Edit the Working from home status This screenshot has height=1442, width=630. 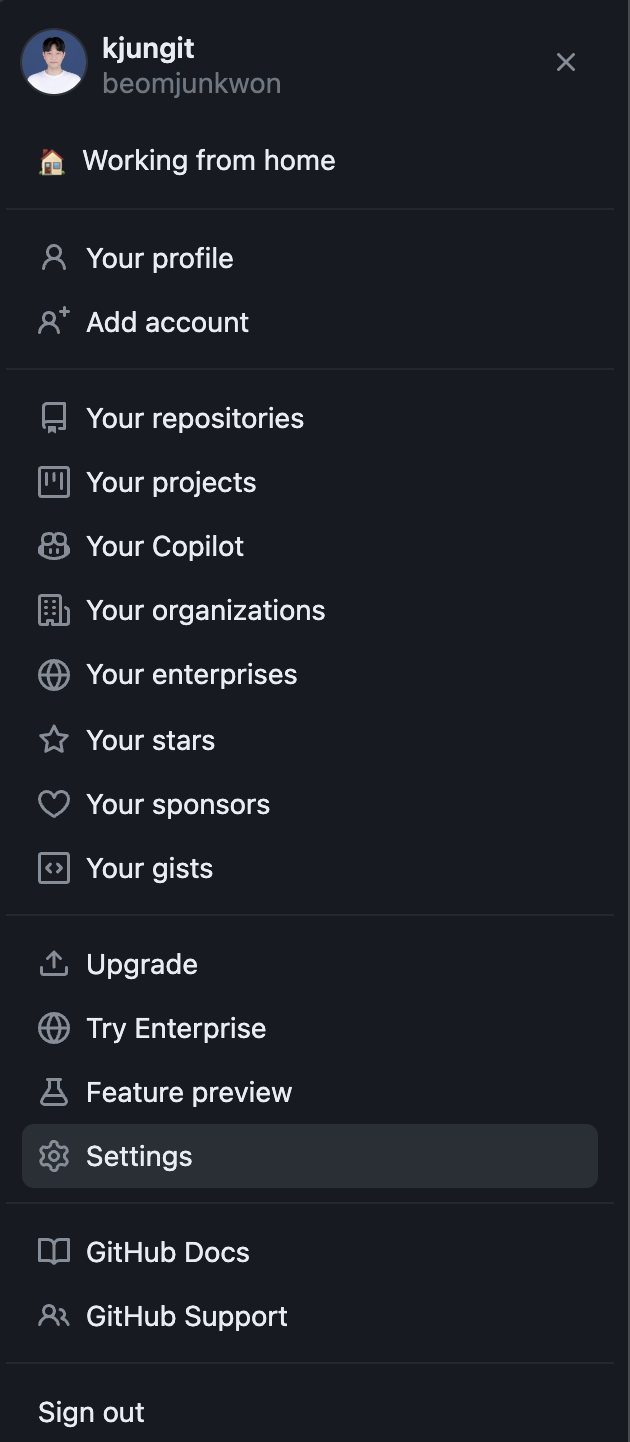[x=310, y=160]
